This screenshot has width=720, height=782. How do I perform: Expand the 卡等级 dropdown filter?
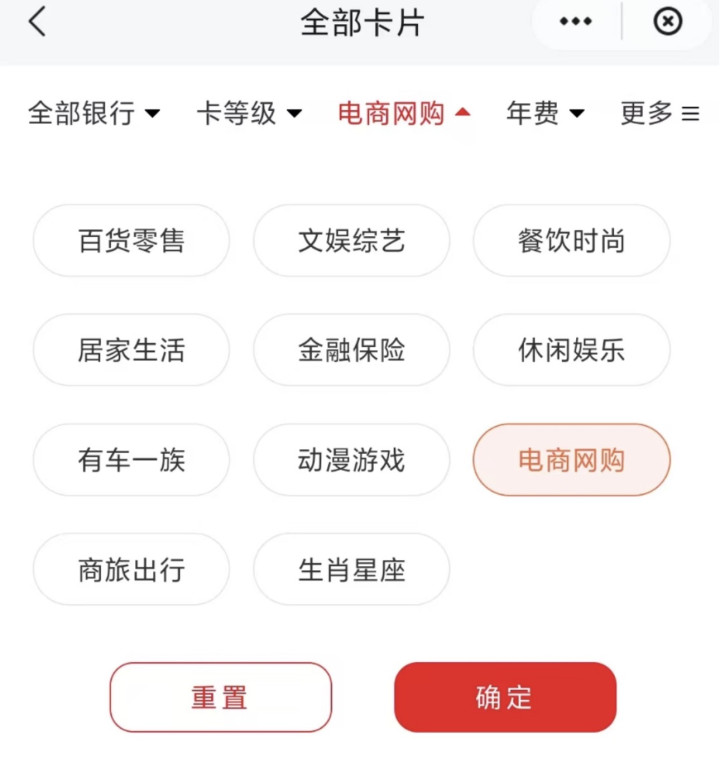249,113
